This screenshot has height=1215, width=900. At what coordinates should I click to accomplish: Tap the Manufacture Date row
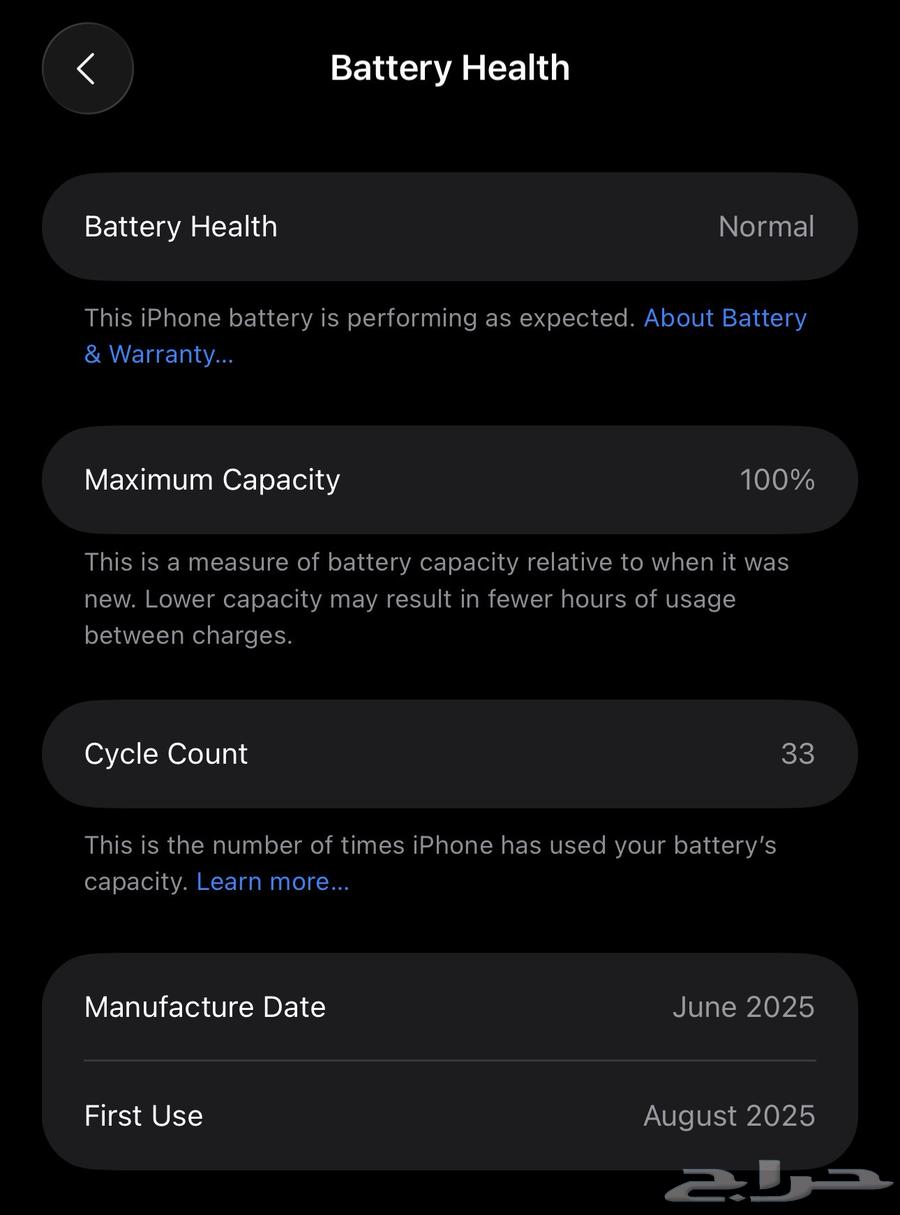[450, 1007]
